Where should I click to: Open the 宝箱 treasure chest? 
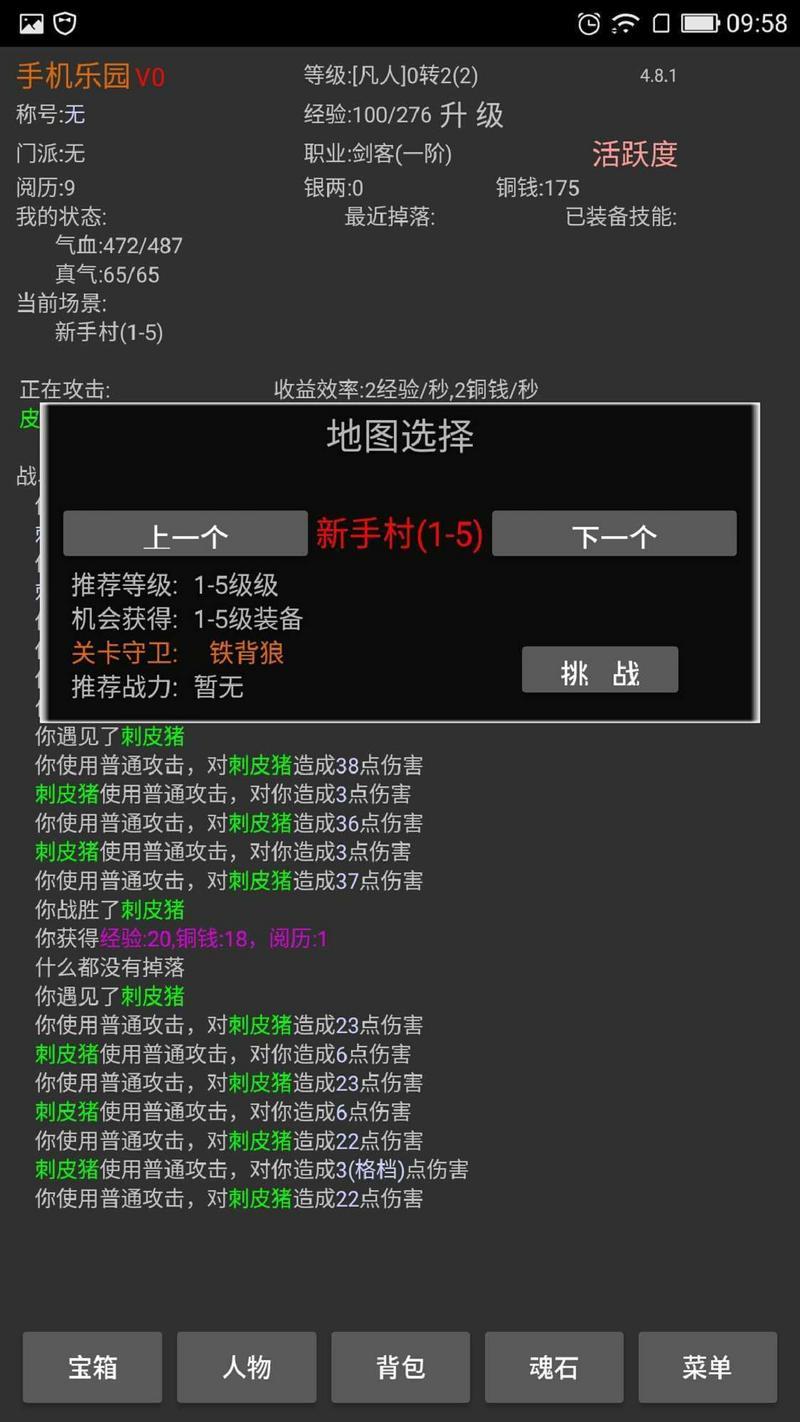click(92, 1367)
